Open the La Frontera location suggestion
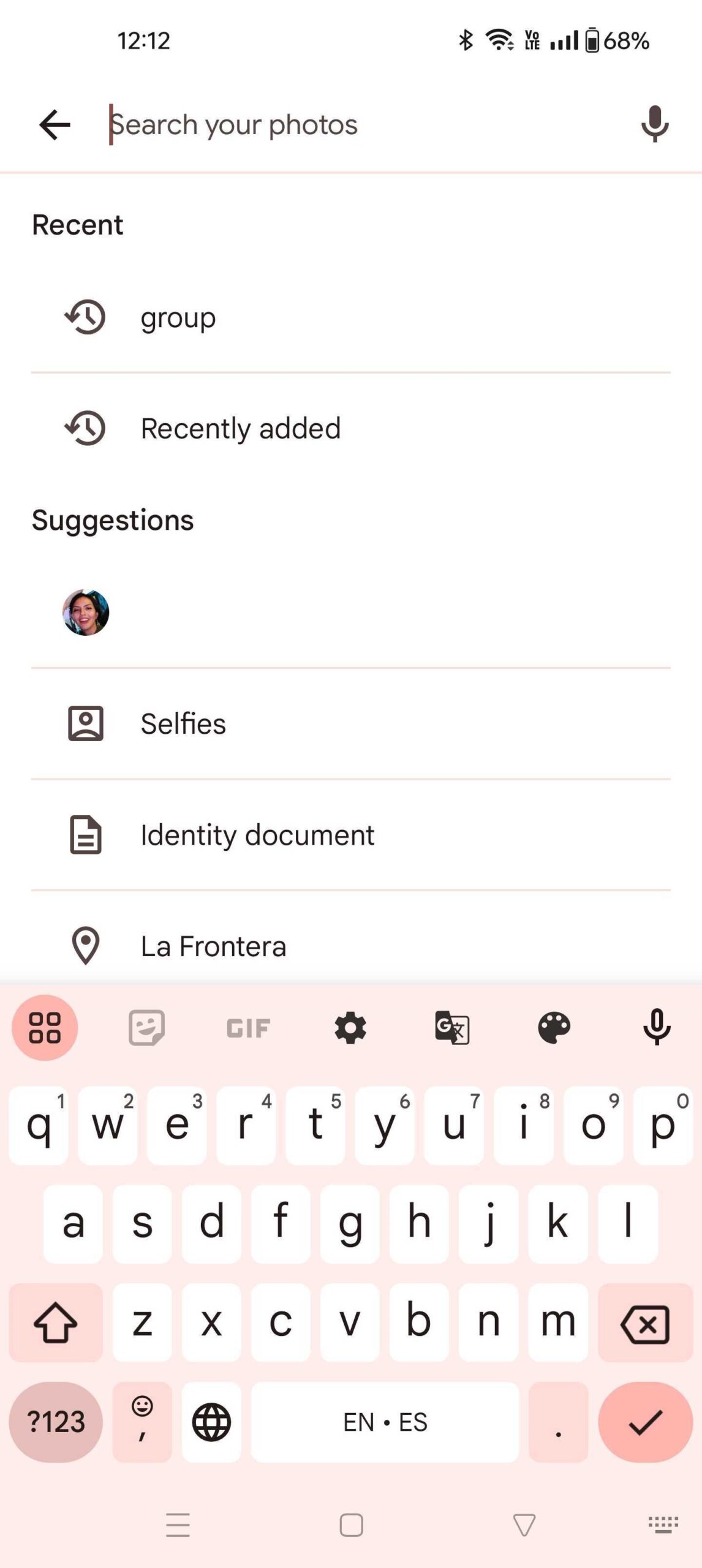The height and width of the screenshot is (1568, 702). (x=213, y=946)
